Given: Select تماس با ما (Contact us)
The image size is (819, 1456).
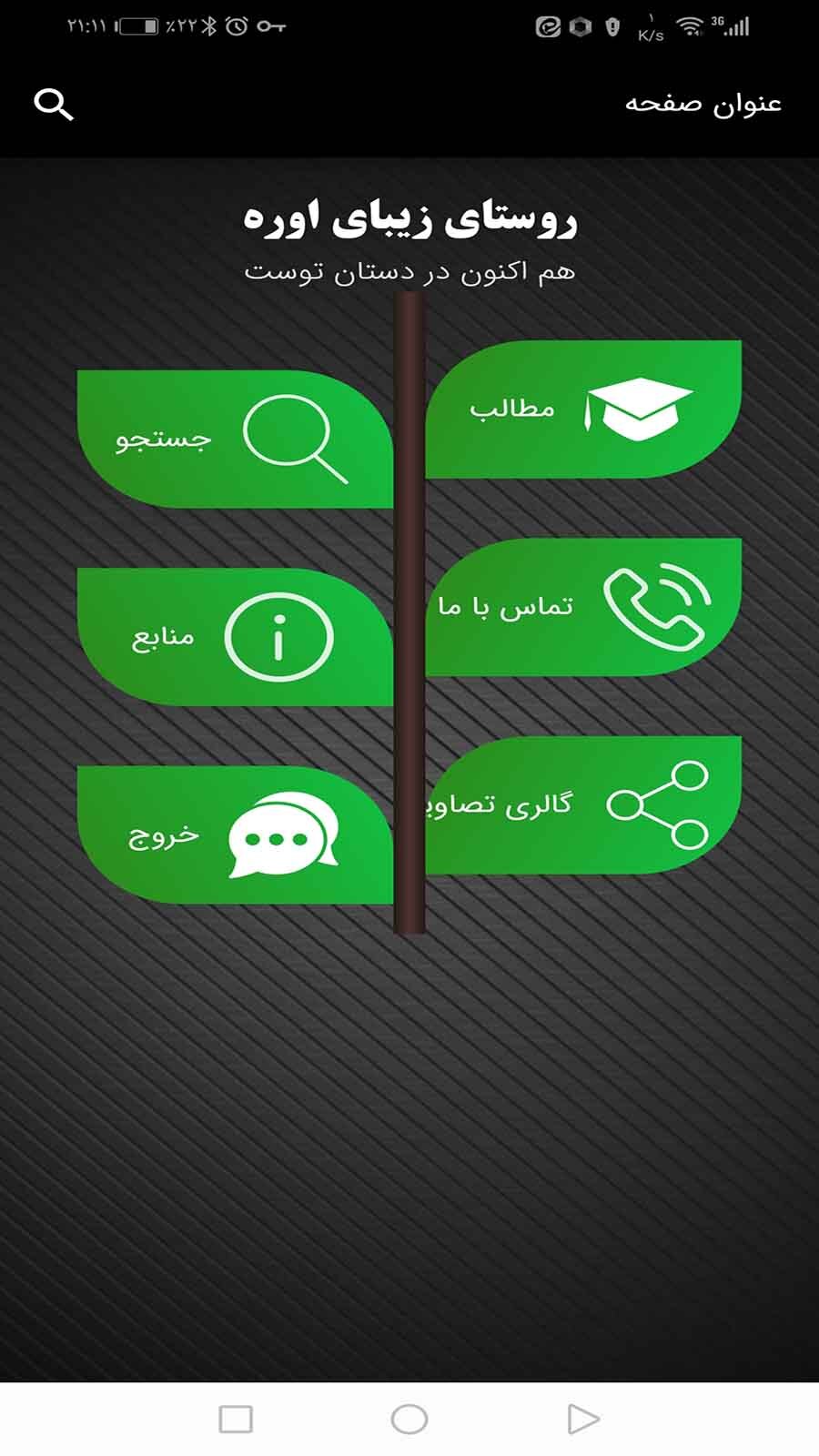Looking at the screenshot, I should [582, 607].
